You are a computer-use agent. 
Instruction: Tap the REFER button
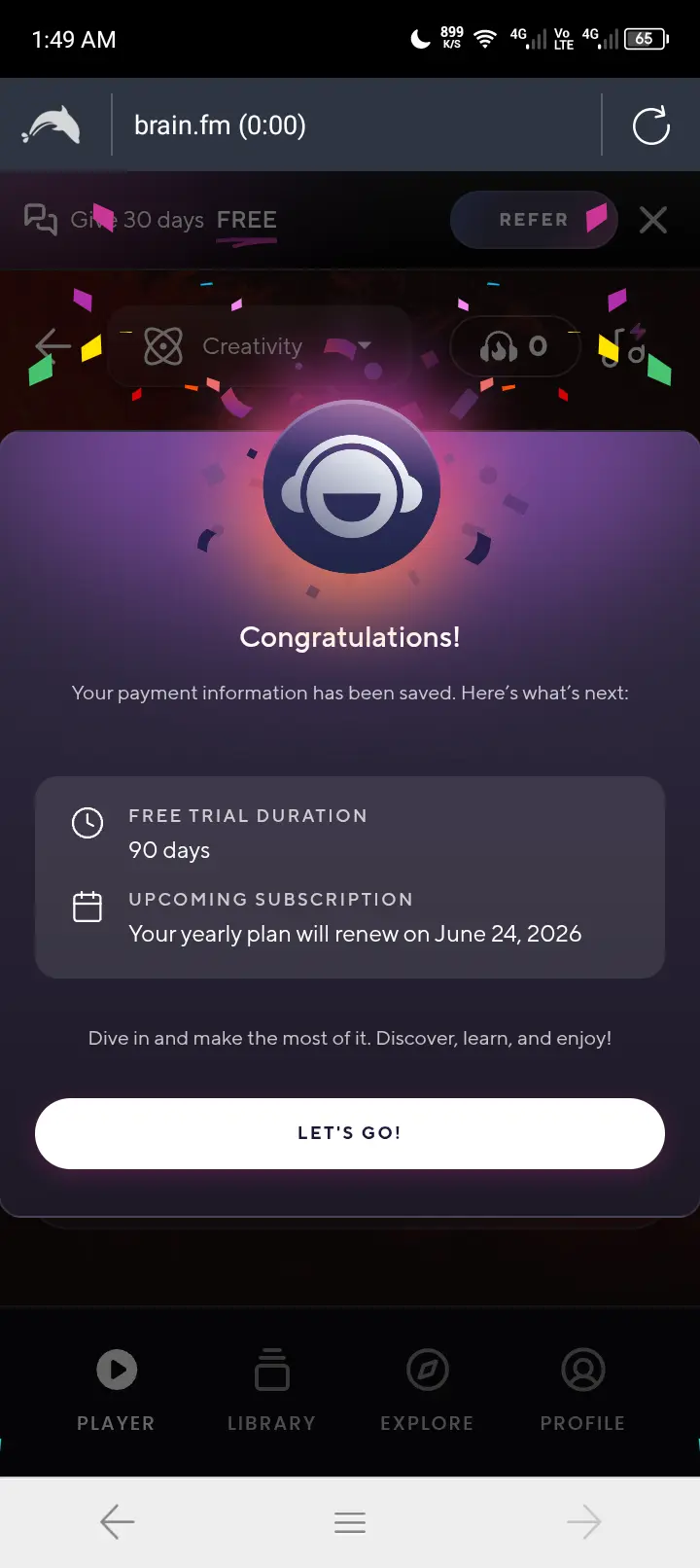[534, 220]
